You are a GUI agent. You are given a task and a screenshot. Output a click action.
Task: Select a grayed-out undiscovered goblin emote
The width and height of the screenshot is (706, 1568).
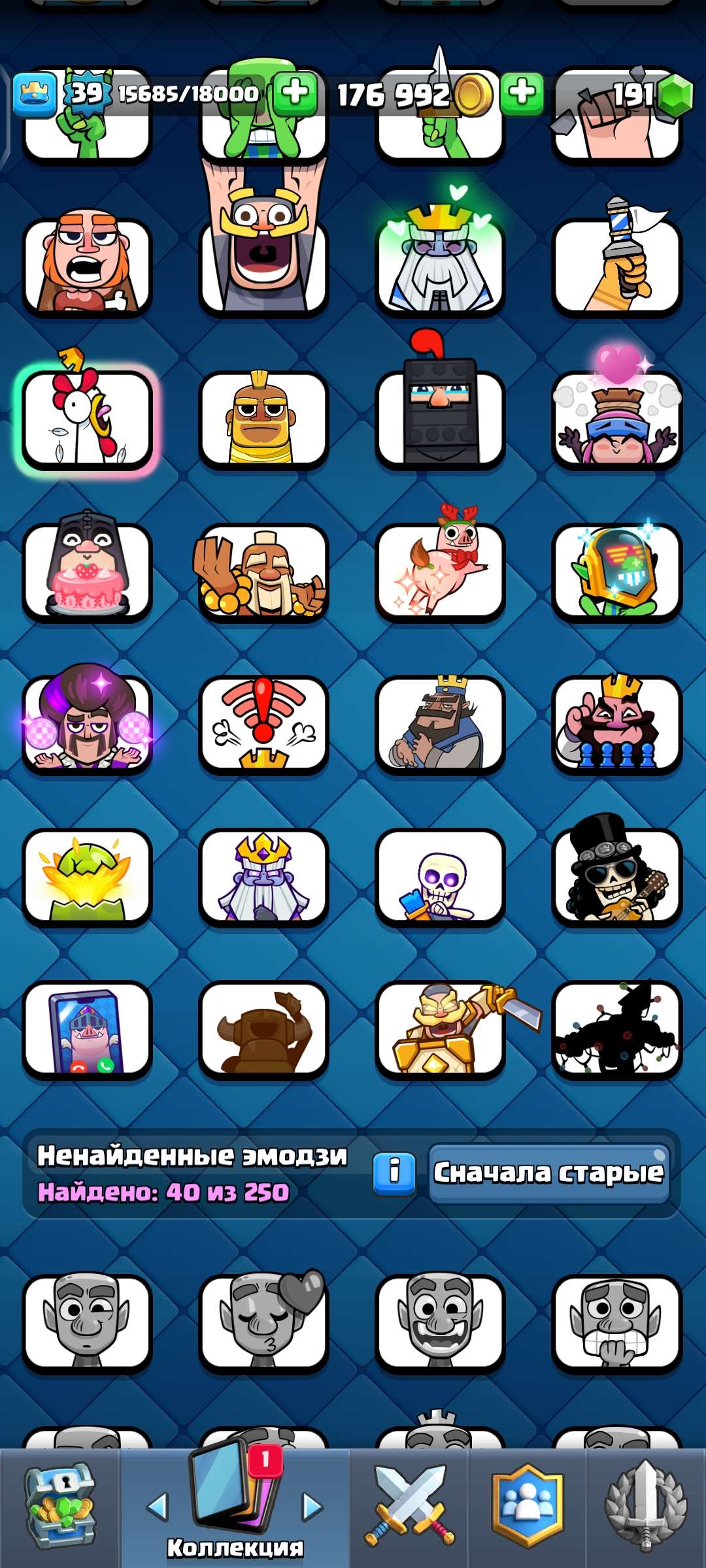(x=86, y=1323)
